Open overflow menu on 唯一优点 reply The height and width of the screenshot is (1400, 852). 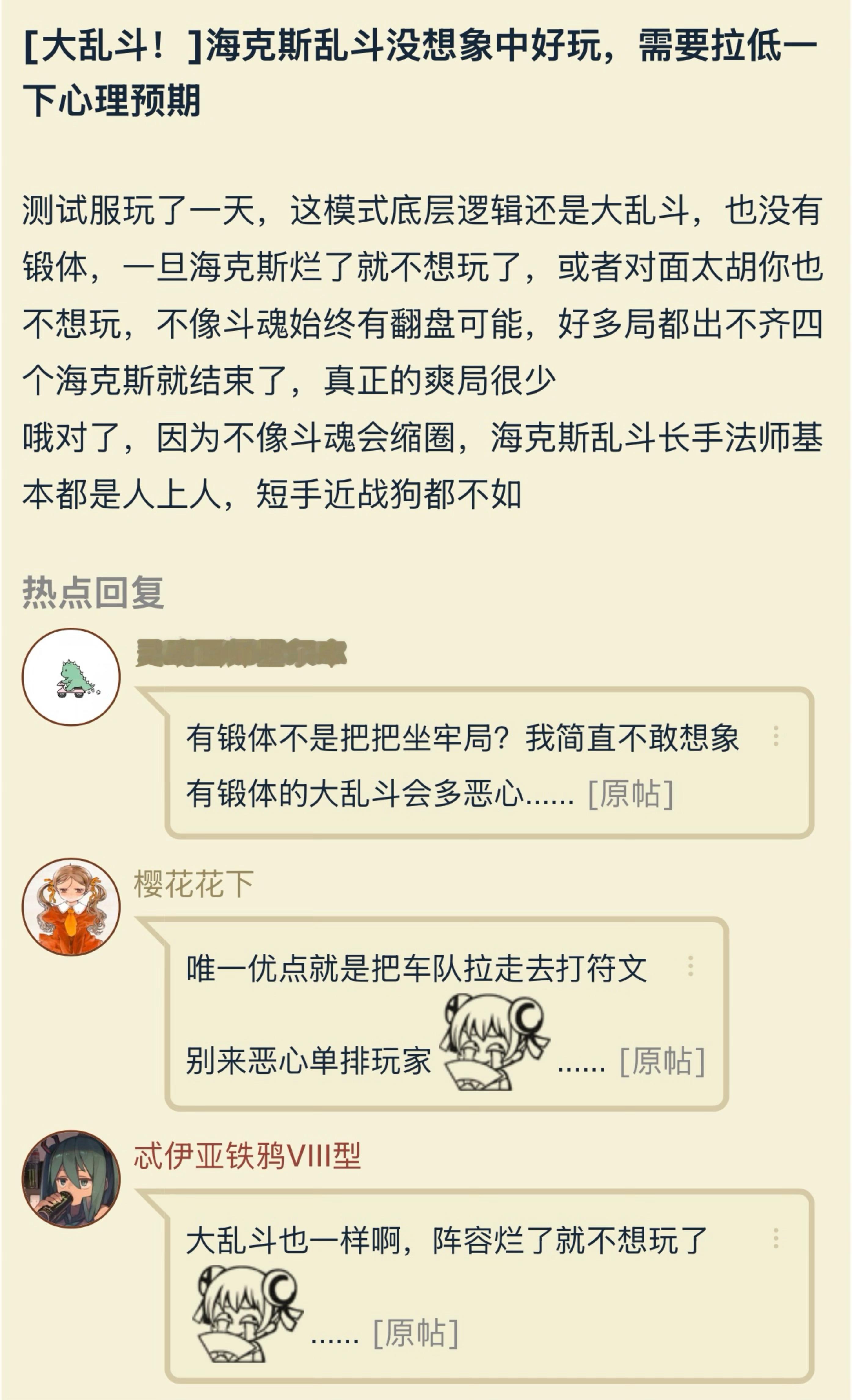click(x=690, y=966)
